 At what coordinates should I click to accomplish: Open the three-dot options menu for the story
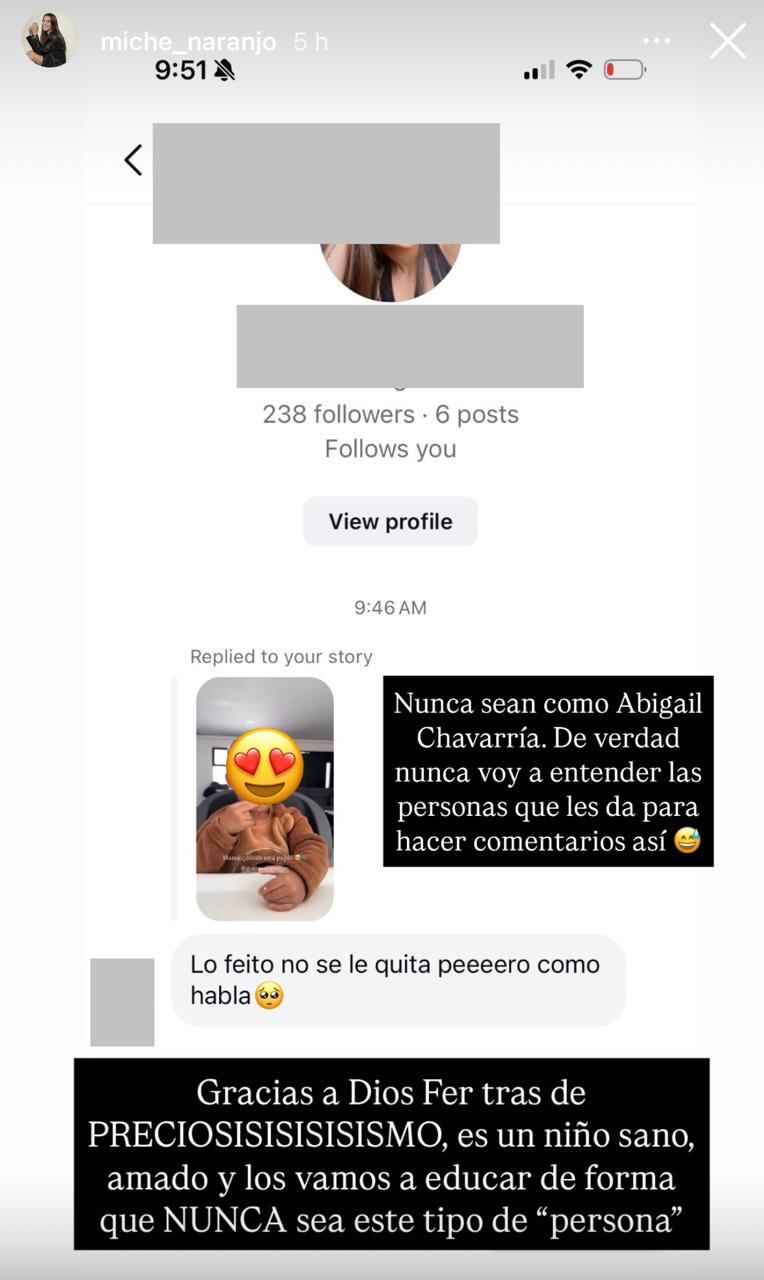[657, 40]
